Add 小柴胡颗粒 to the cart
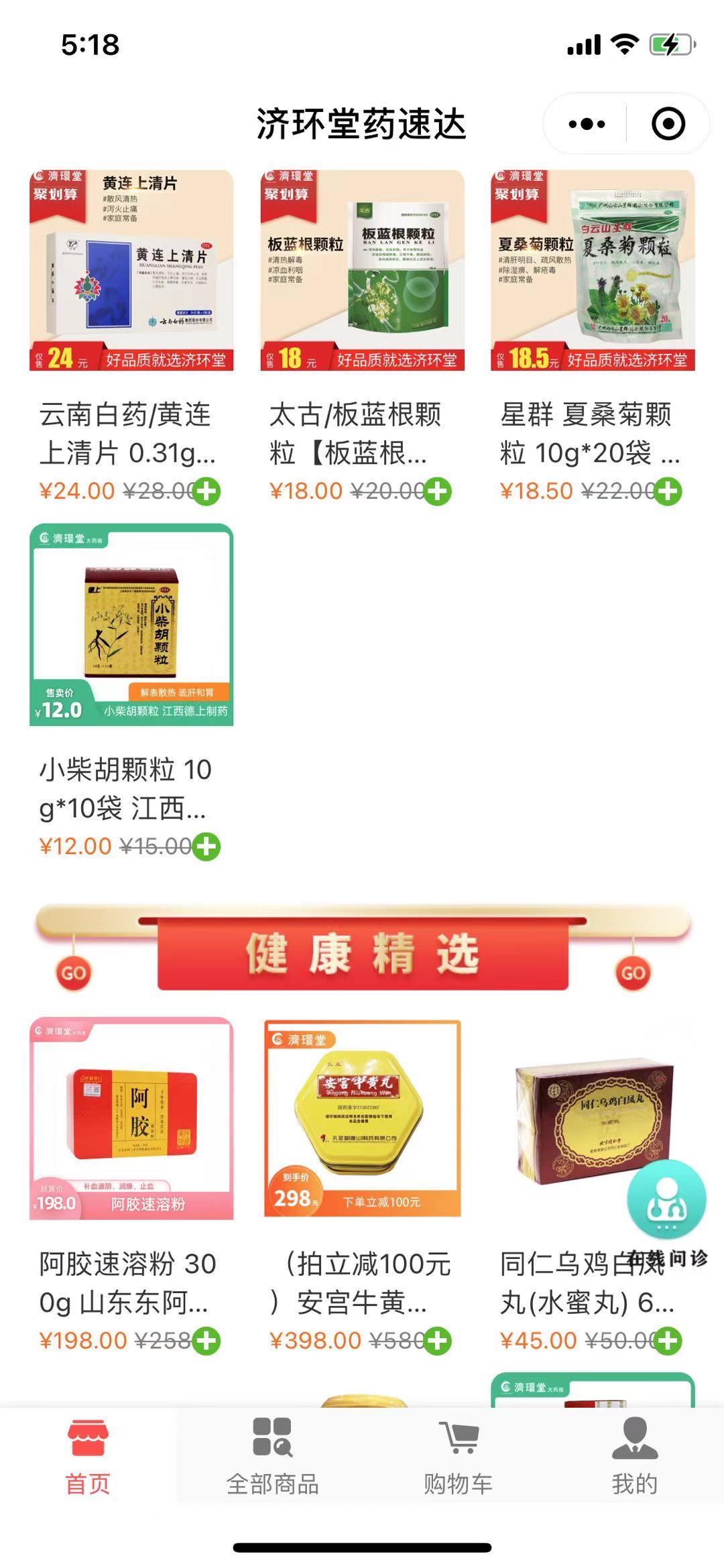This screenshot has width=724, height=1568. pos(206,847)
